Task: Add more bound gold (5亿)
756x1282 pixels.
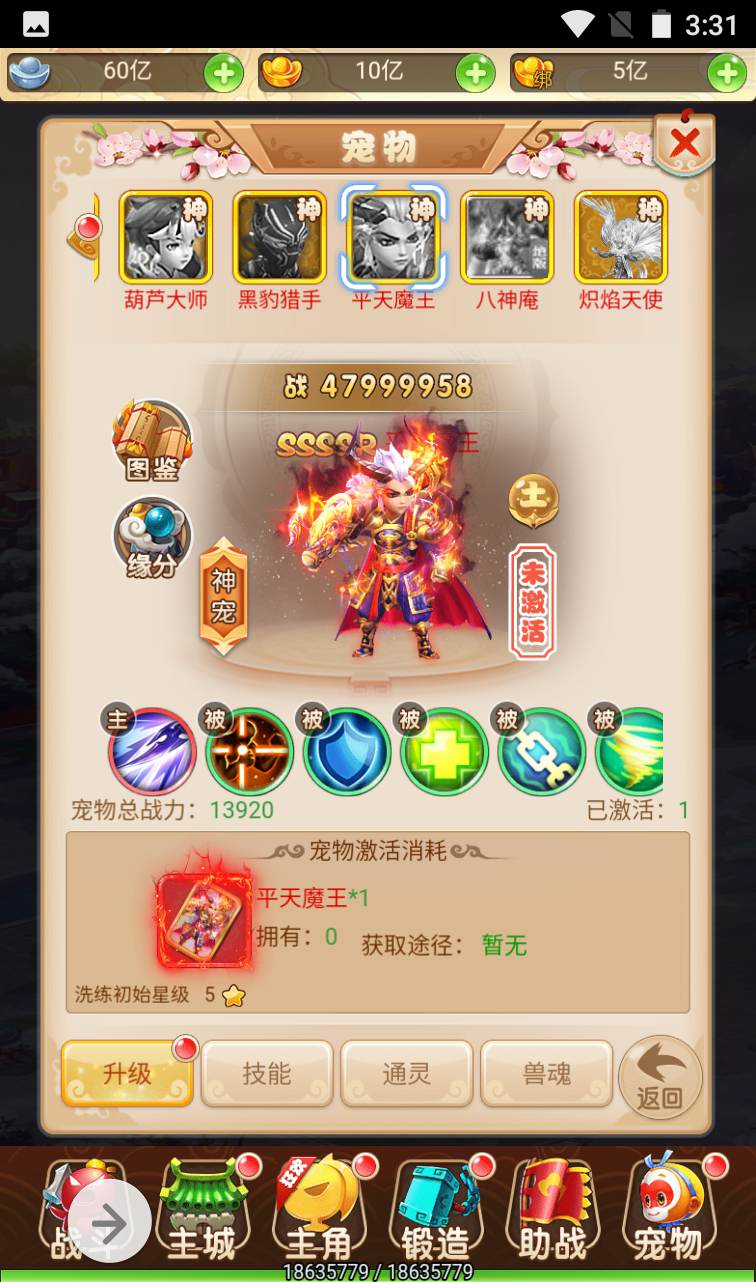Action: tap(726, 73)
